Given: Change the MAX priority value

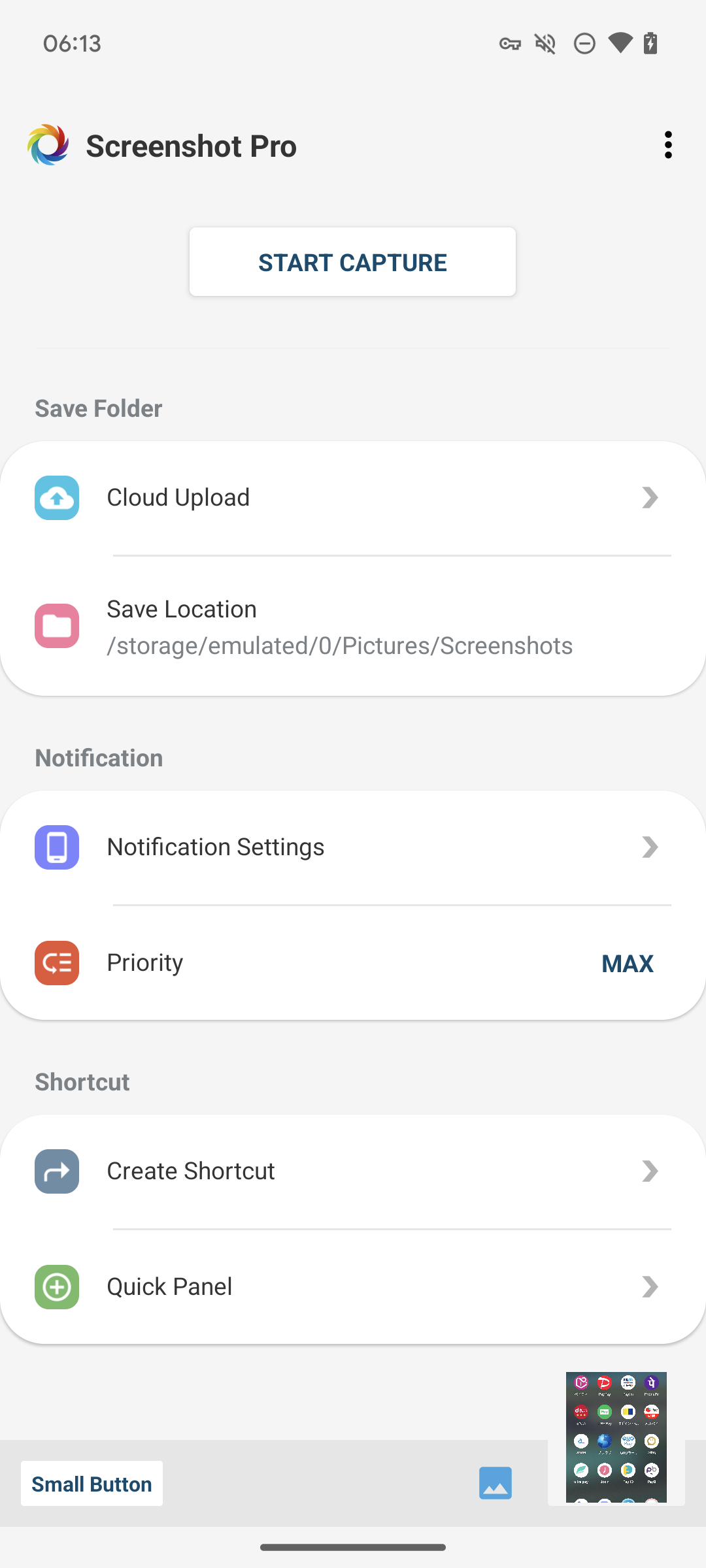Looking at the screenshot, I should click(x=628, y=962).
